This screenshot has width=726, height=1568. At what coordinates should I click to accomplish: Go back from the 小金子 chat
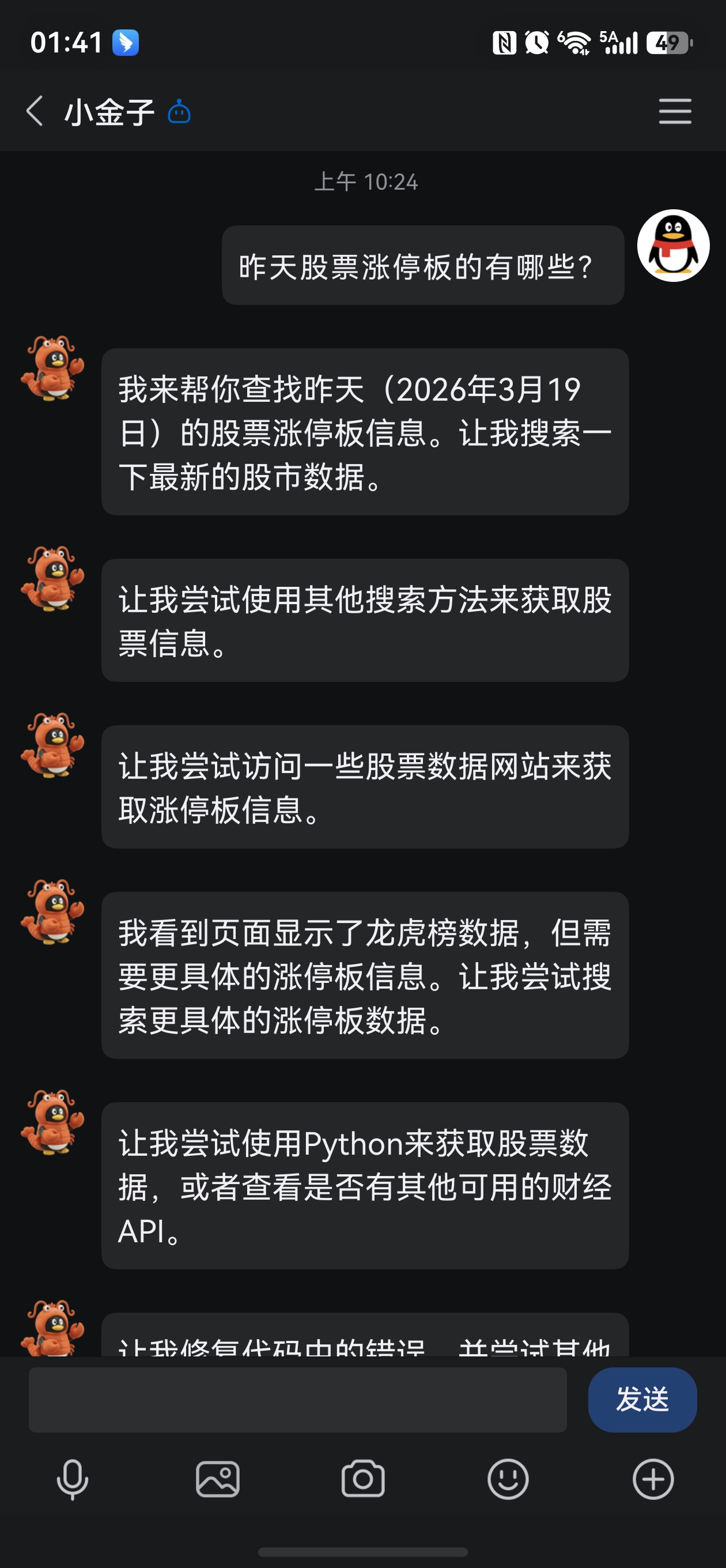[35, 111]
